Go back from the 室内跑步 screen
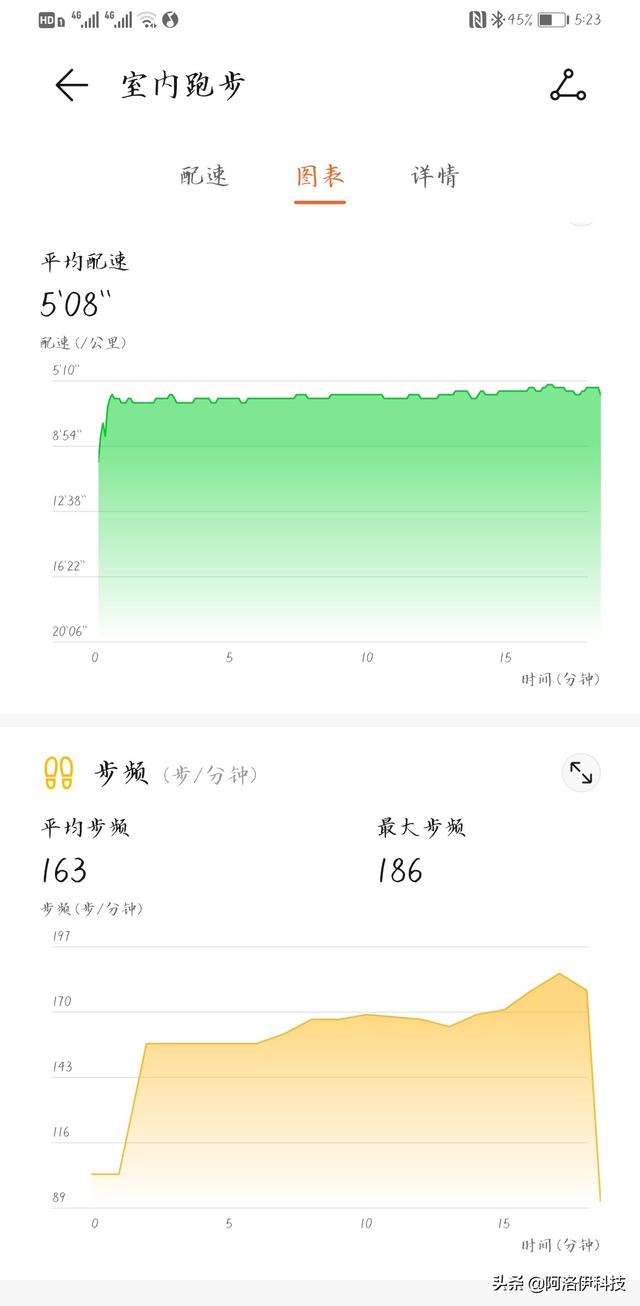640x1306 pixels. point(71,86)
